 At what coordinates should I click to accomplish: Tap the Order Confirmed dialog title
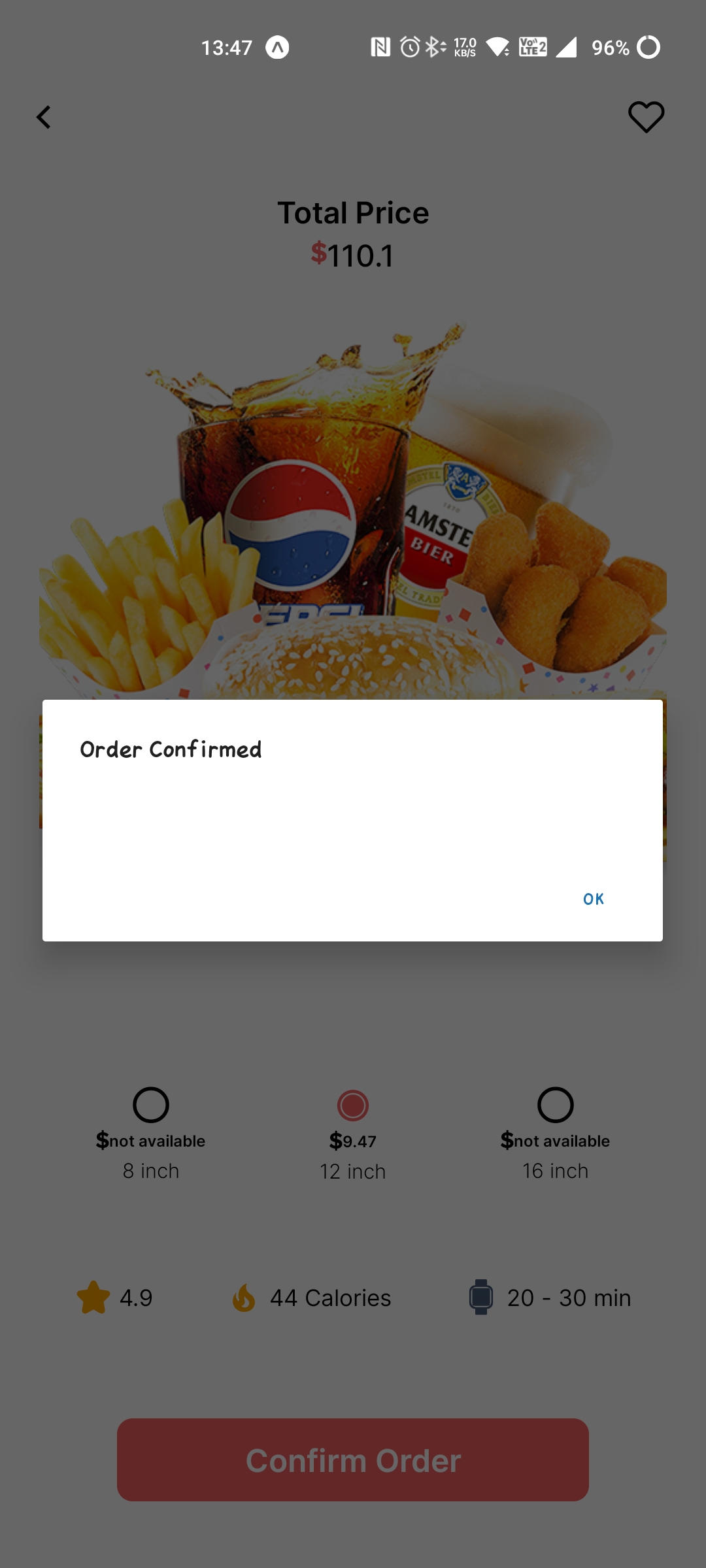tap(170, 749)
